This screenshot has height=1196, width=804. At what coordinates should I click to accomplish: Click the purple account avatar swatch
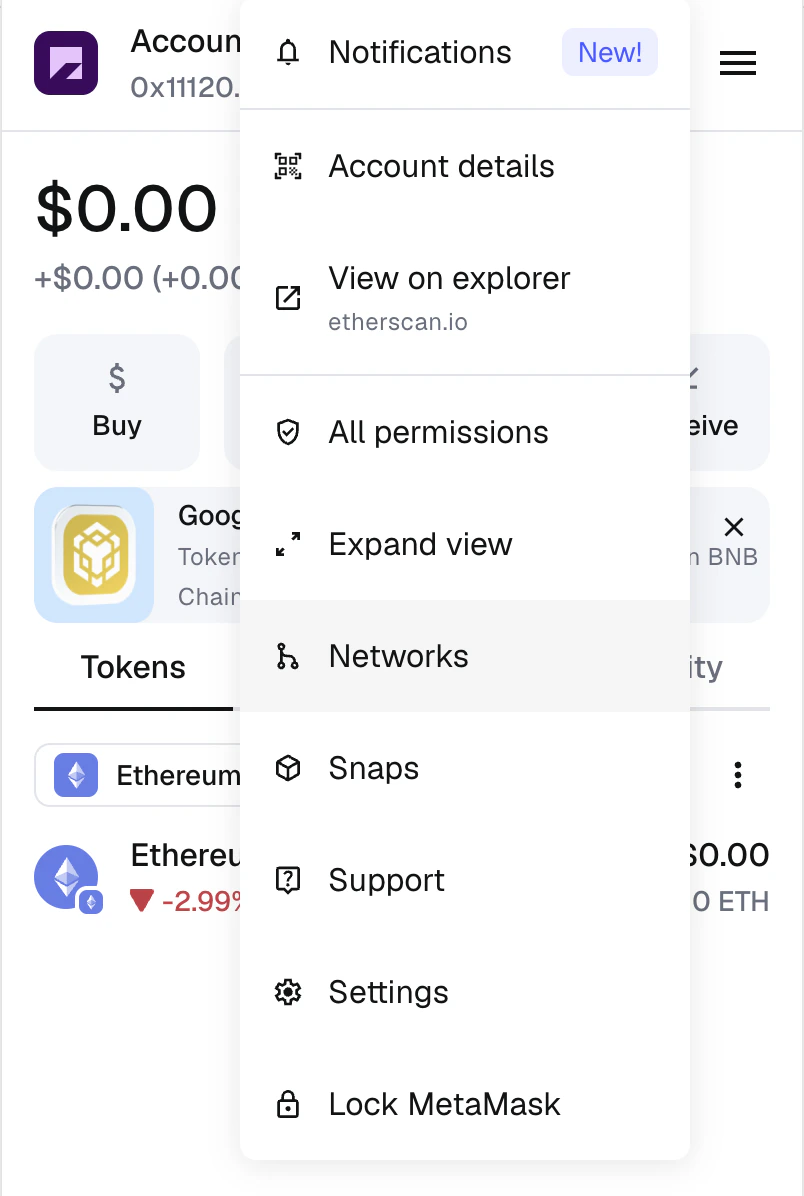(x=66, y=63)
